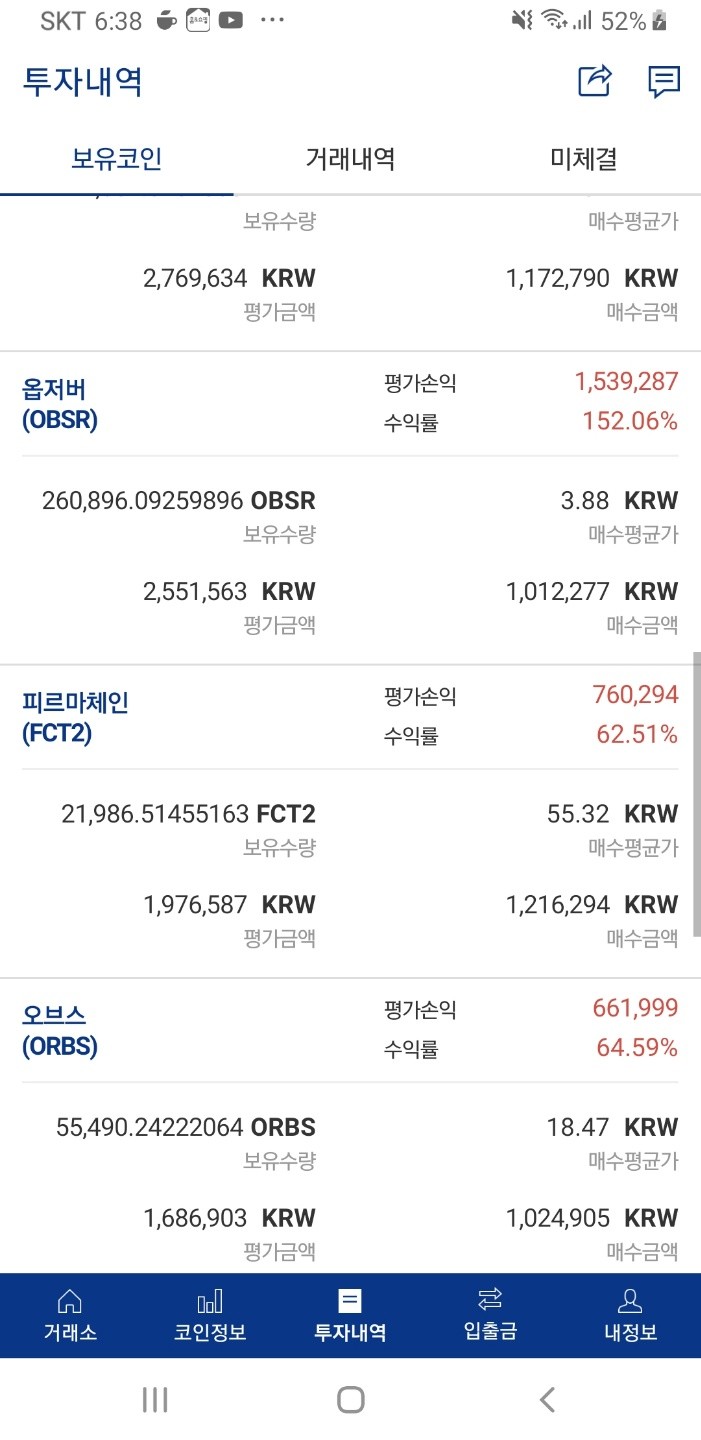Open the 옵저버 (OBSR) coin link
This screenshot has width=701, height=1440.
[x=60, y=404]
